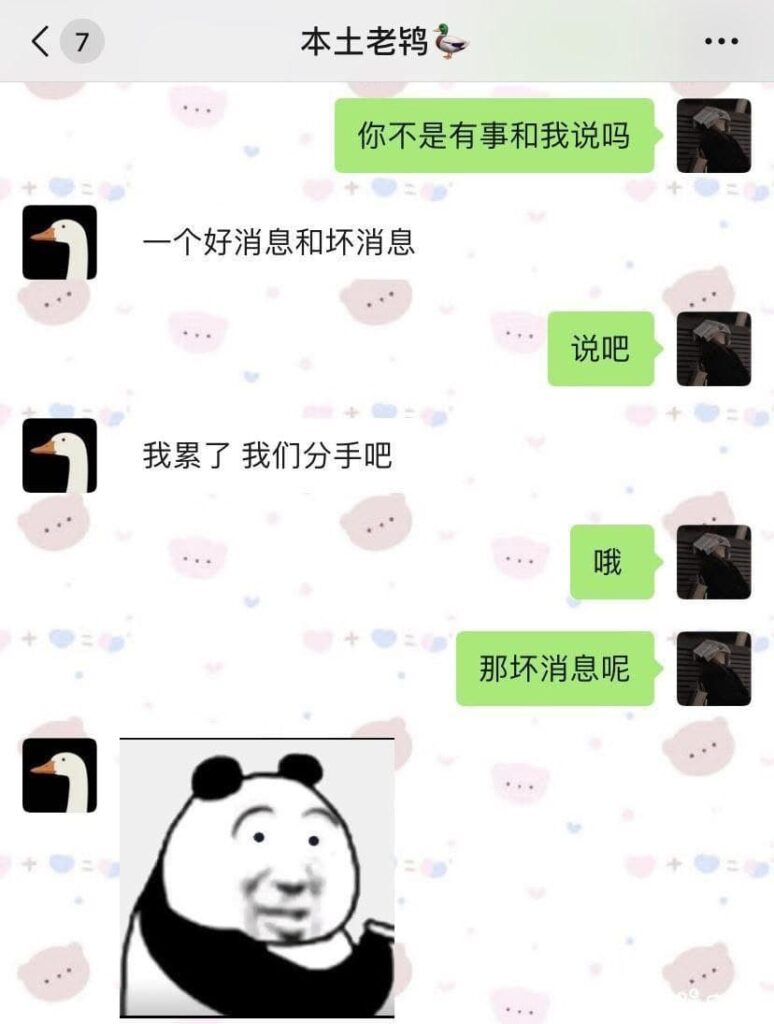Tap goose avatar beside the panda sticker
The width and height of the screenshot is (774, 1024).
60,775
